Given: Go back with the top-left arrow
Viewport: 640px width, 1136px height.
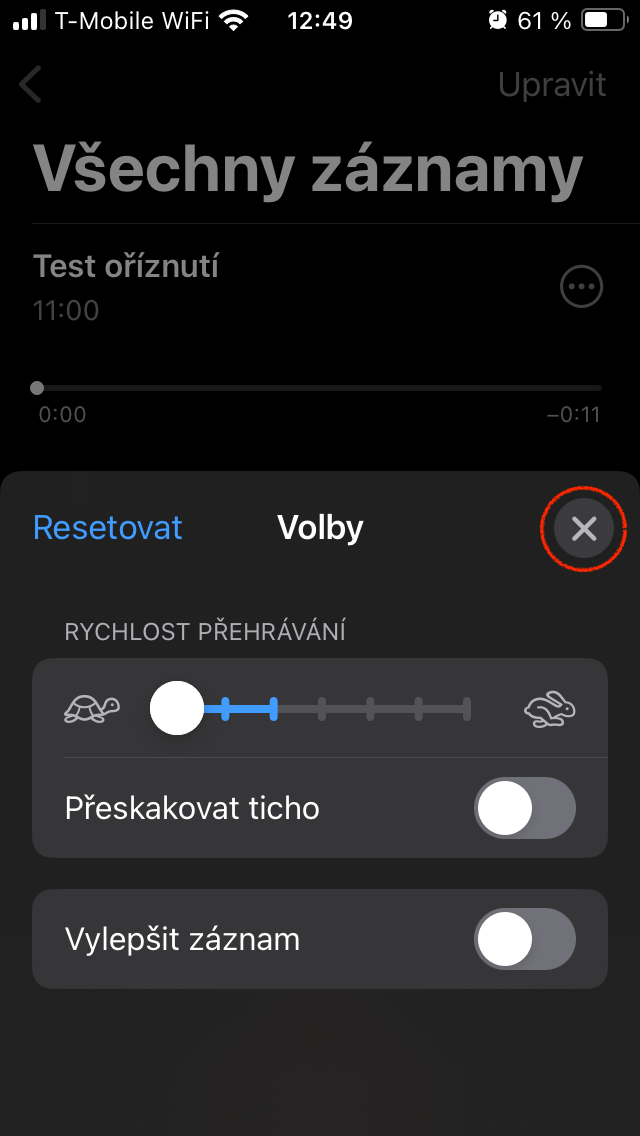Looking at the screenshot, I should tap(31, 85).
